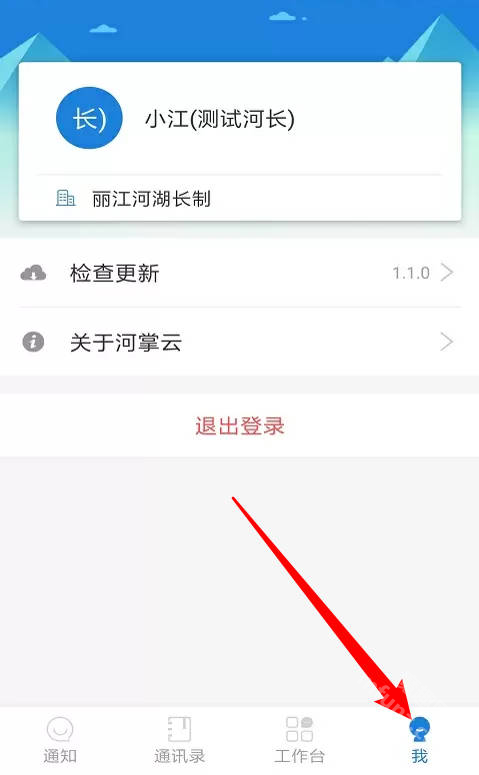This screenshot has height=775, width=479.
Task: Switch to the 通讯录 contacts tab
Action: click(x=179, y=740)
